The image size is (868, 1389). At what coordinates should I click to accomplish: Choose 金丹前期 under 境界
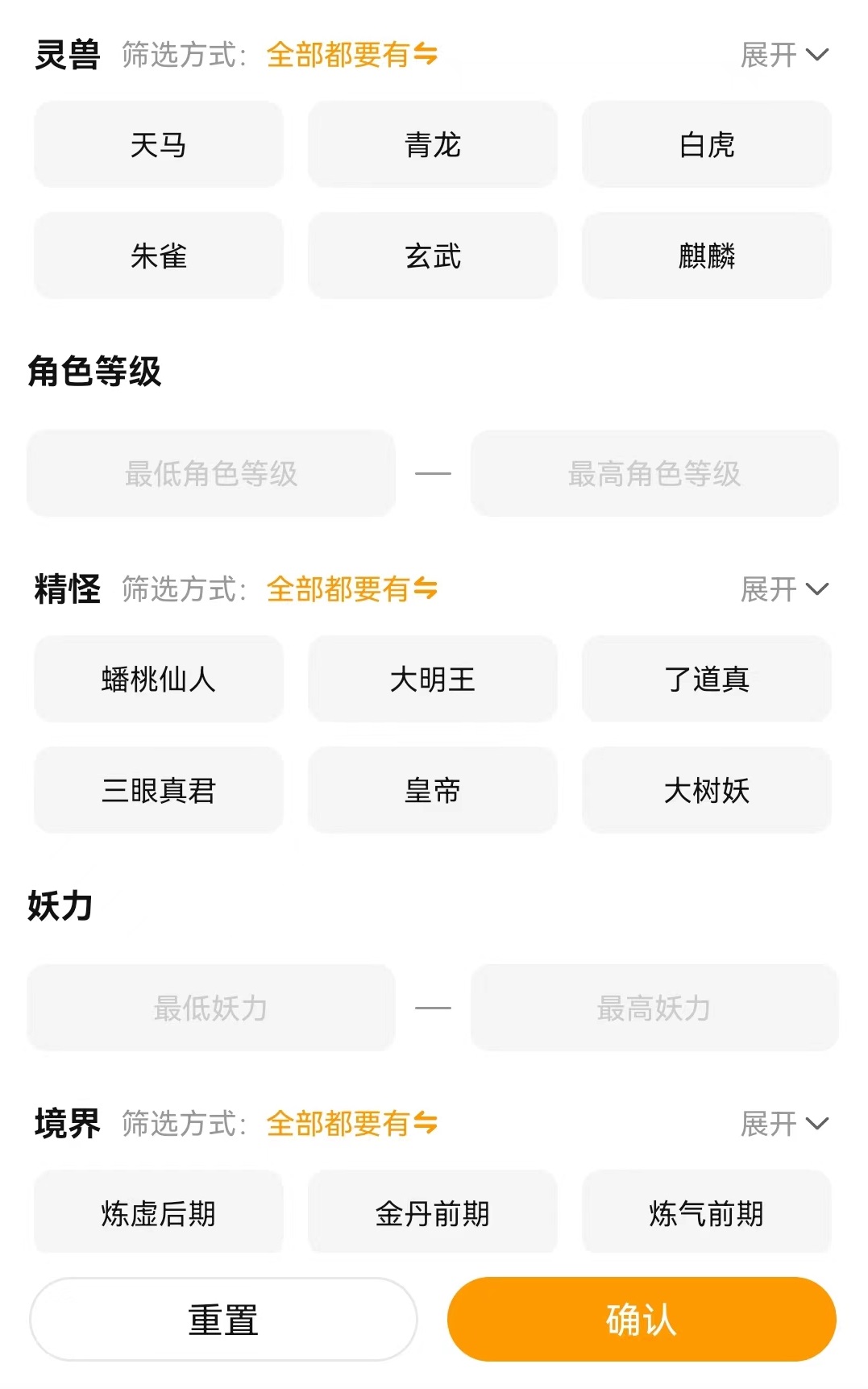[x=433, y=1213]
